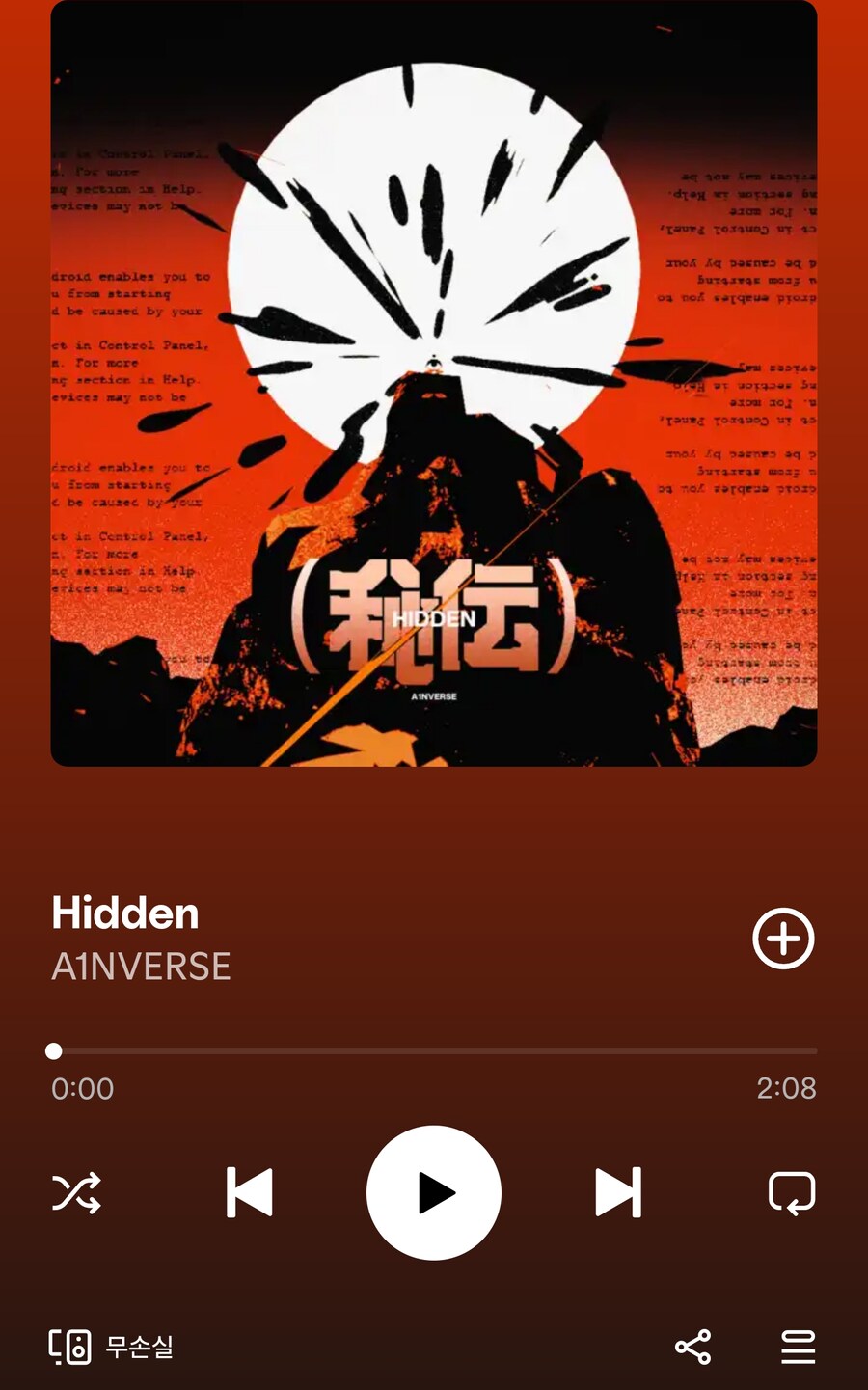Go back to the previous track
Screen dimensions: 868x1390
(250, 1192)
